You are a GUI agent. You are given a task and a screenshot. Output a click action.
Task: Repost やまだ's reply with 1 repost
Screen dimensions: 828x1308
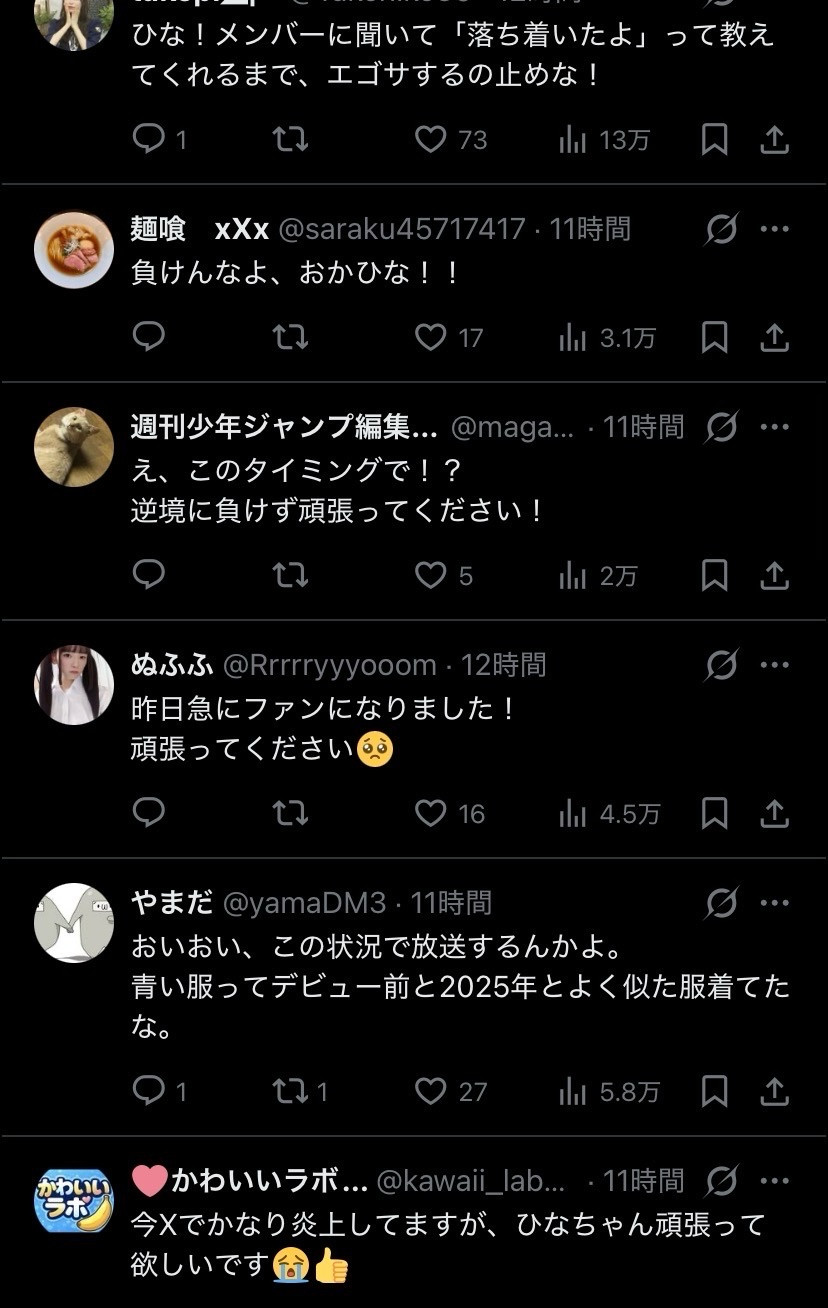(291, 1090)
